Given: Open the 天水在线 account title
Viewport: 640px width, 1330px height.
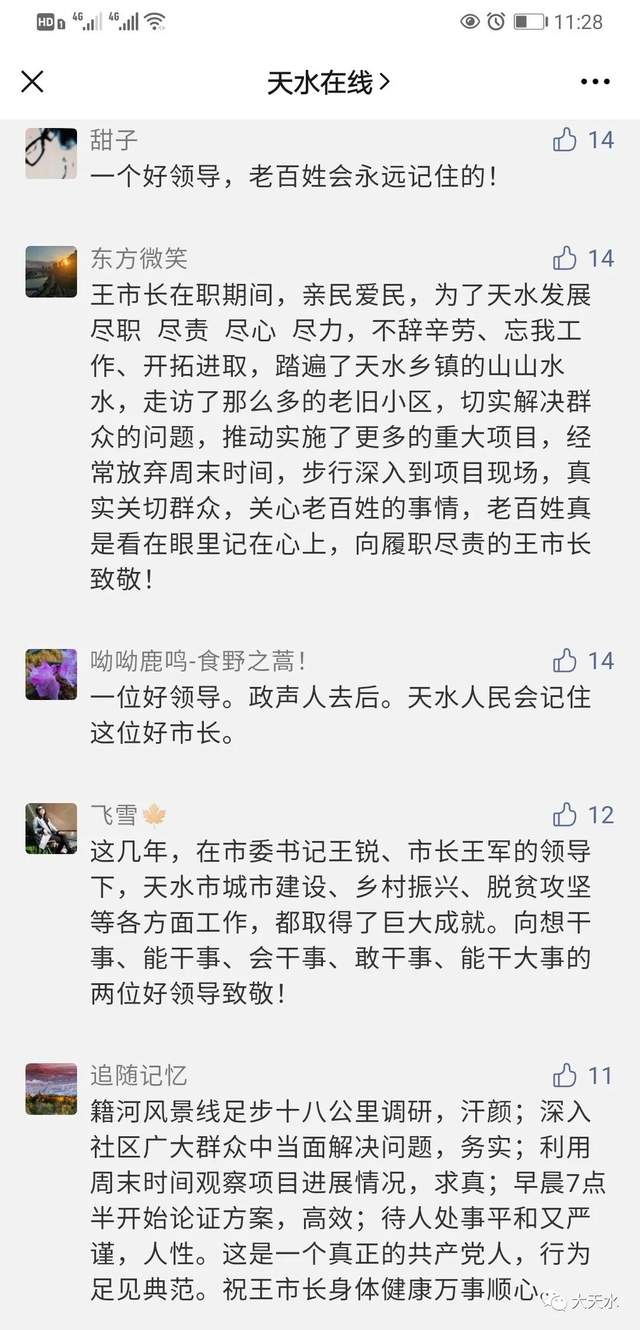Looking at the screenshot, I should 327,82.
